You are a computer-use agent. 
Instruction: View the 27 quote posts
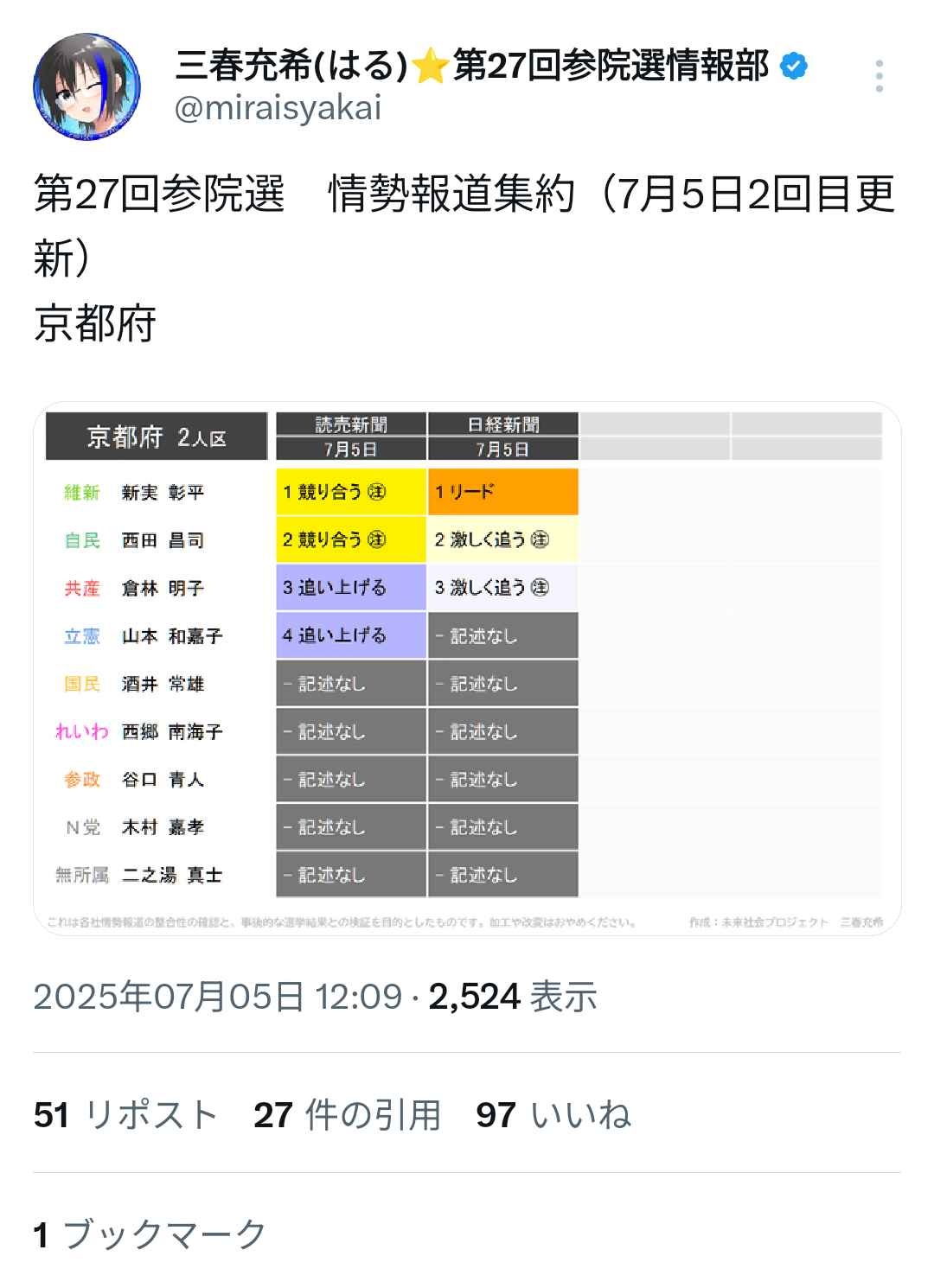[348, 1115]
